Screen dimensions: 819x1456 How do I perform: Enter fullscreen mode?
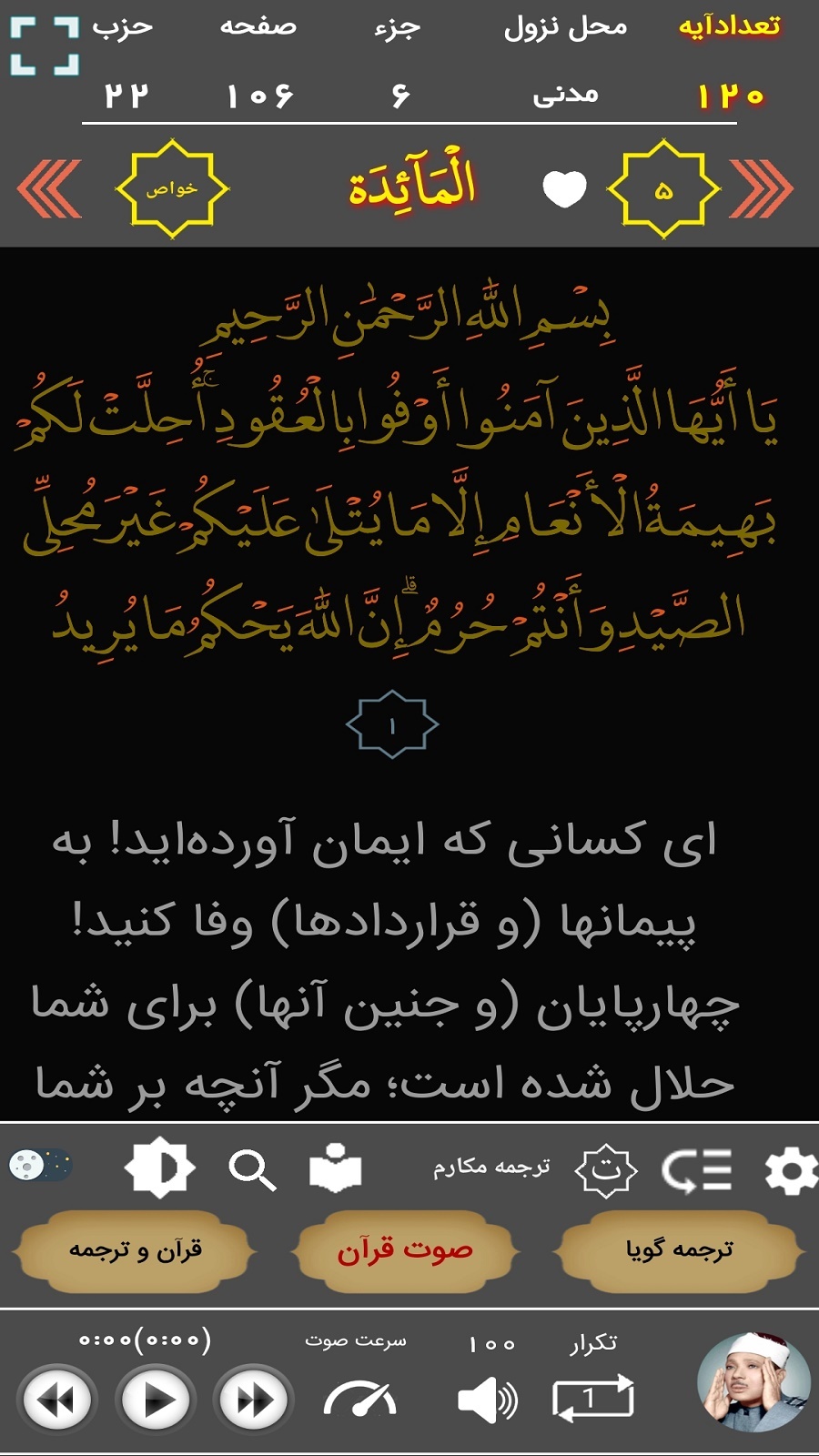pyautogui.click(x=45, y=45)
